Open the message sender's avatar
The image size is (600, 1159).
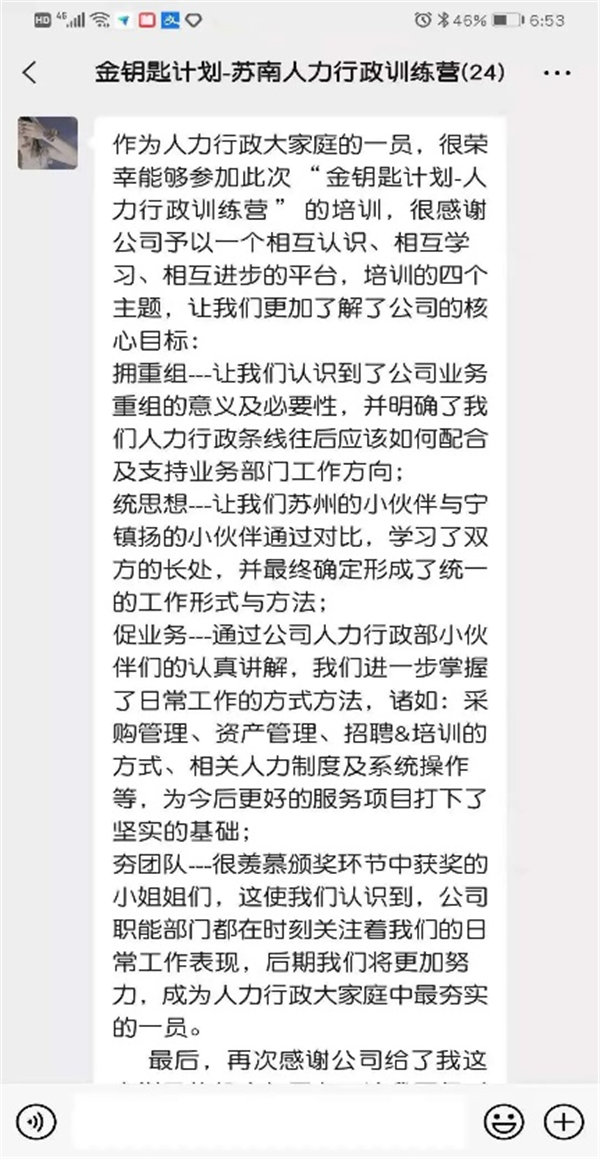(47, 142)
